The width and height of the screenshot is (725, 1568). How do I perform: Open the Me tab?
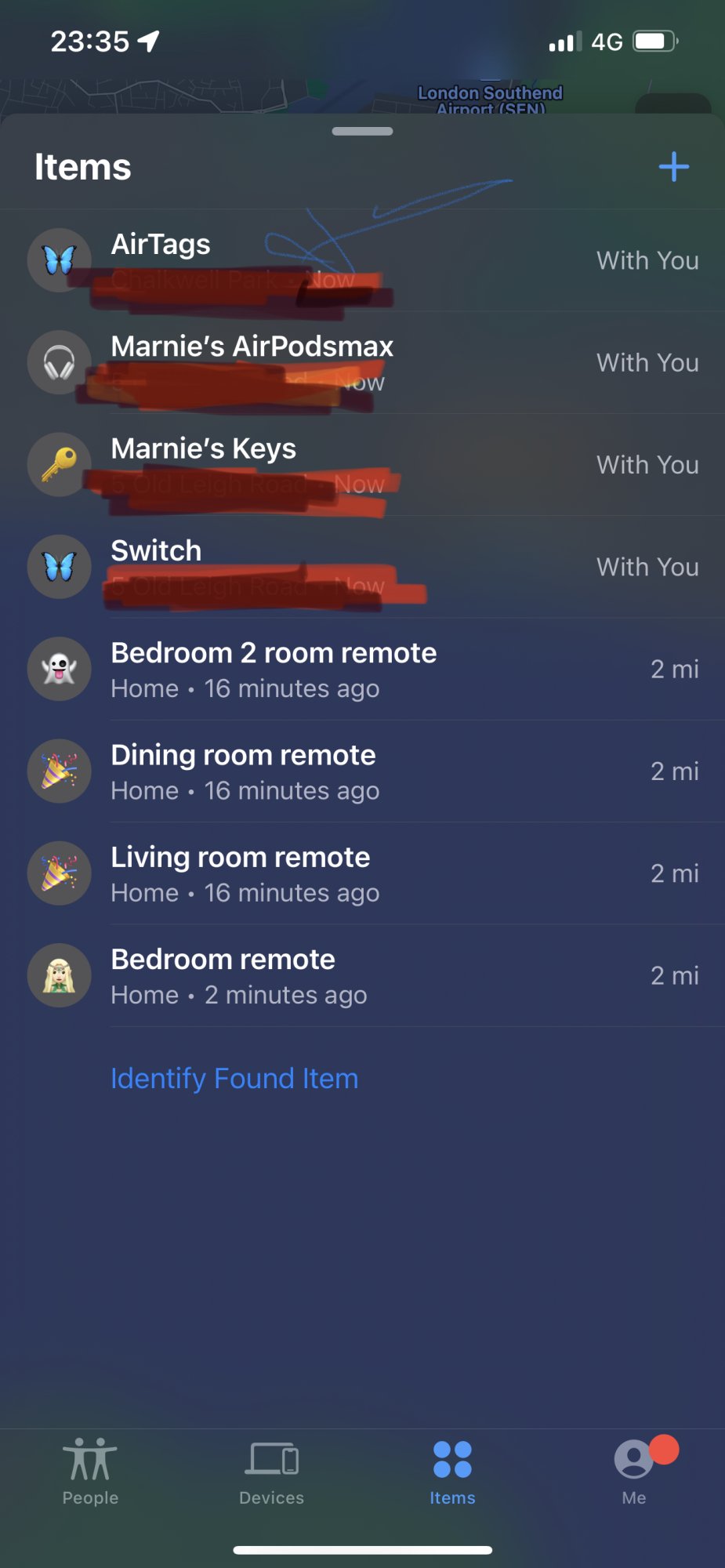pyautogui.click(x=634, y=1472)
